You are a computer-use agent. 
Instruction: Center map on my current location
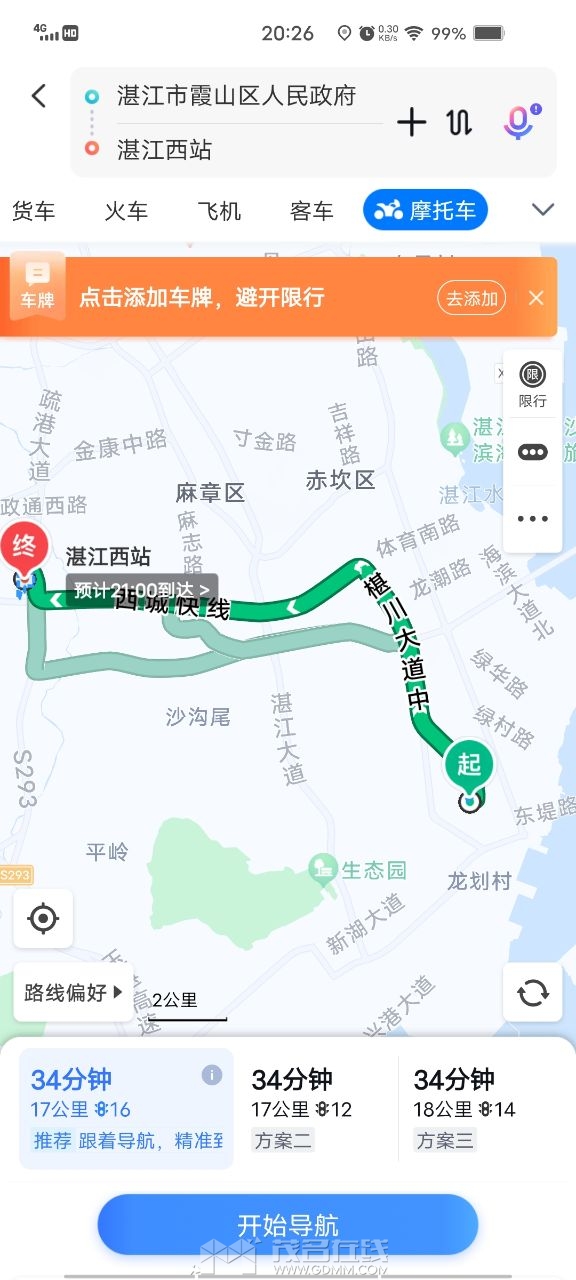pos(43,918)
